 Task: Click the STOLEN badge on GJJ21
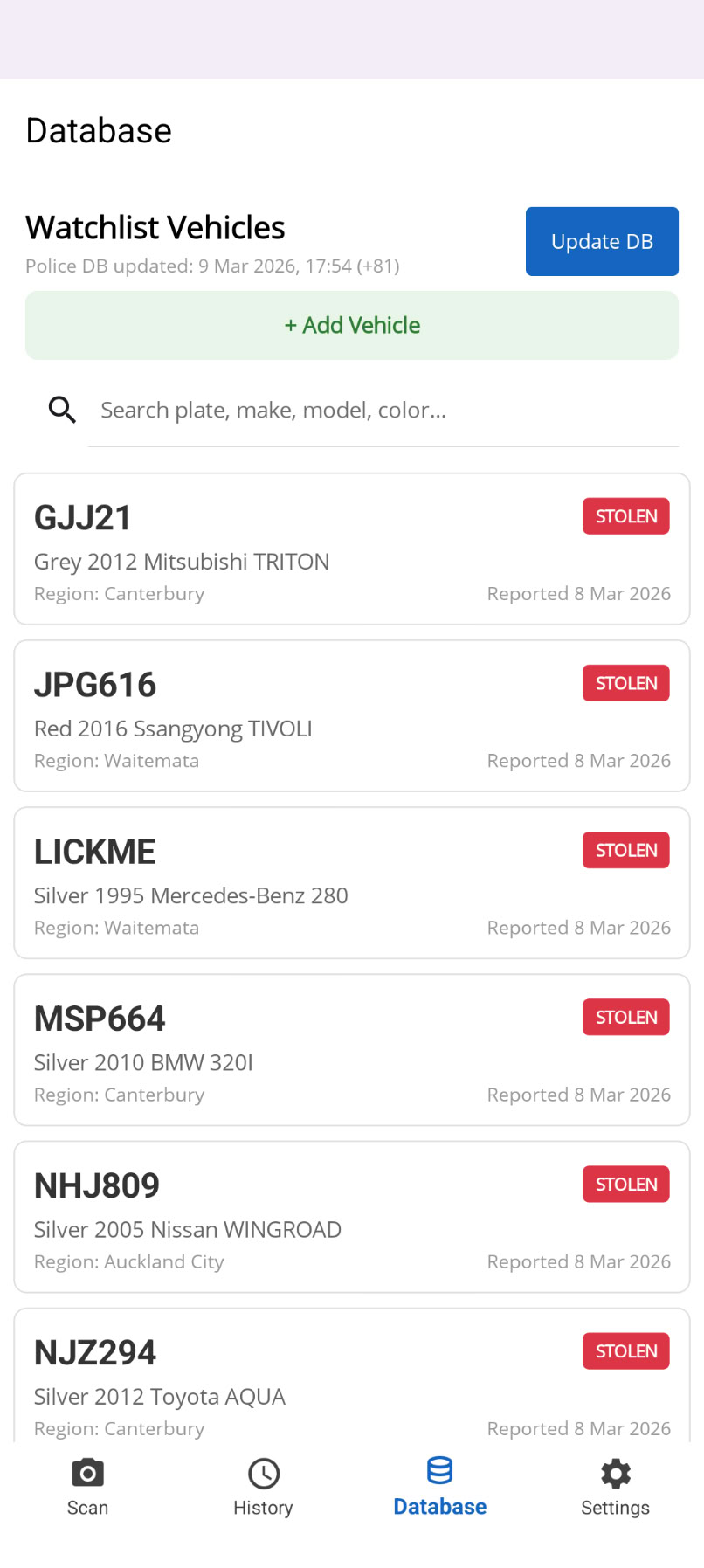(625, 516)
